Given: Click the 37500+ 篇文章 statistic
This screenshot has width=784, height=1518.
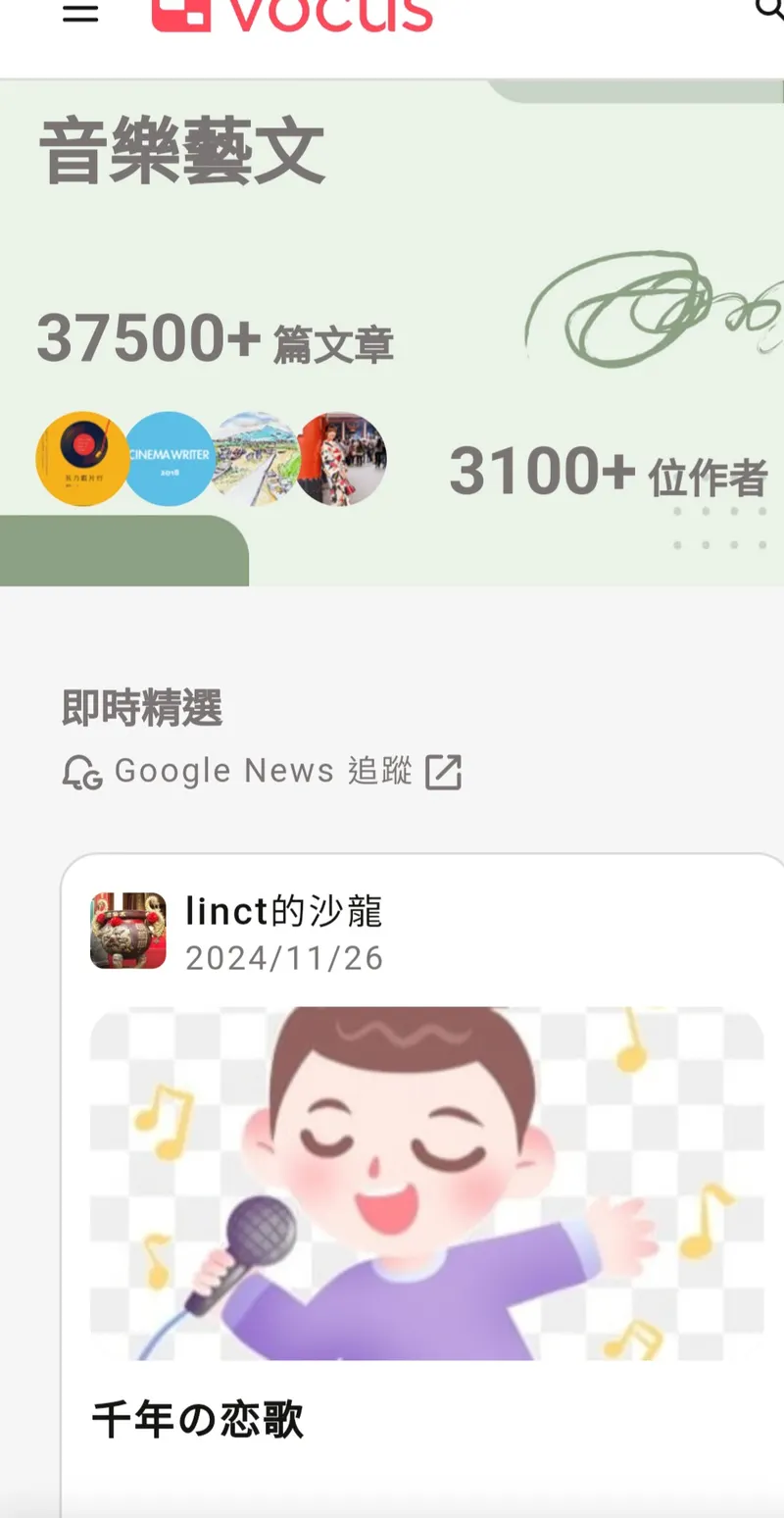Looking at the screenshot, I should pyautogui.click(x=216, y=341).
